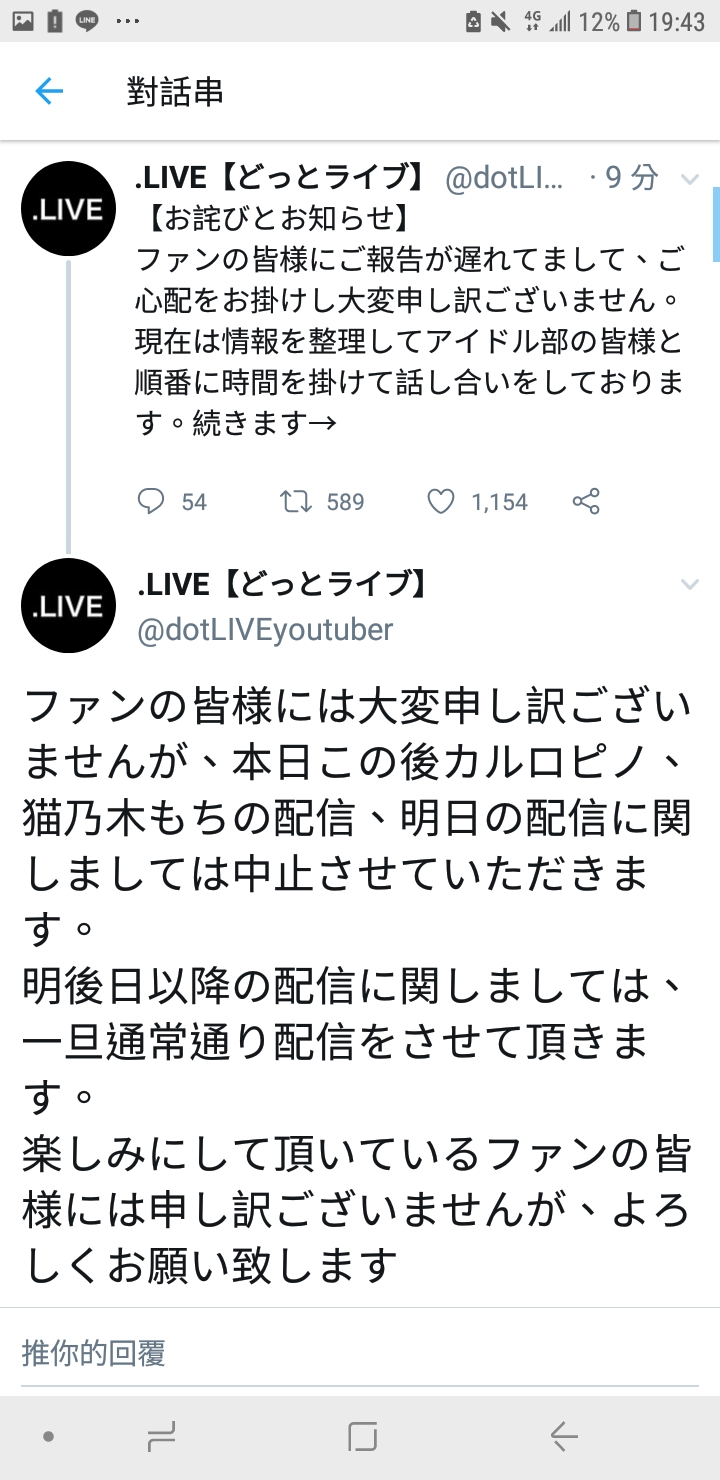720x1480 pixels.
Task: Share the 【お詫びとお知らせ】 tweet
Action: pos(586,501)
